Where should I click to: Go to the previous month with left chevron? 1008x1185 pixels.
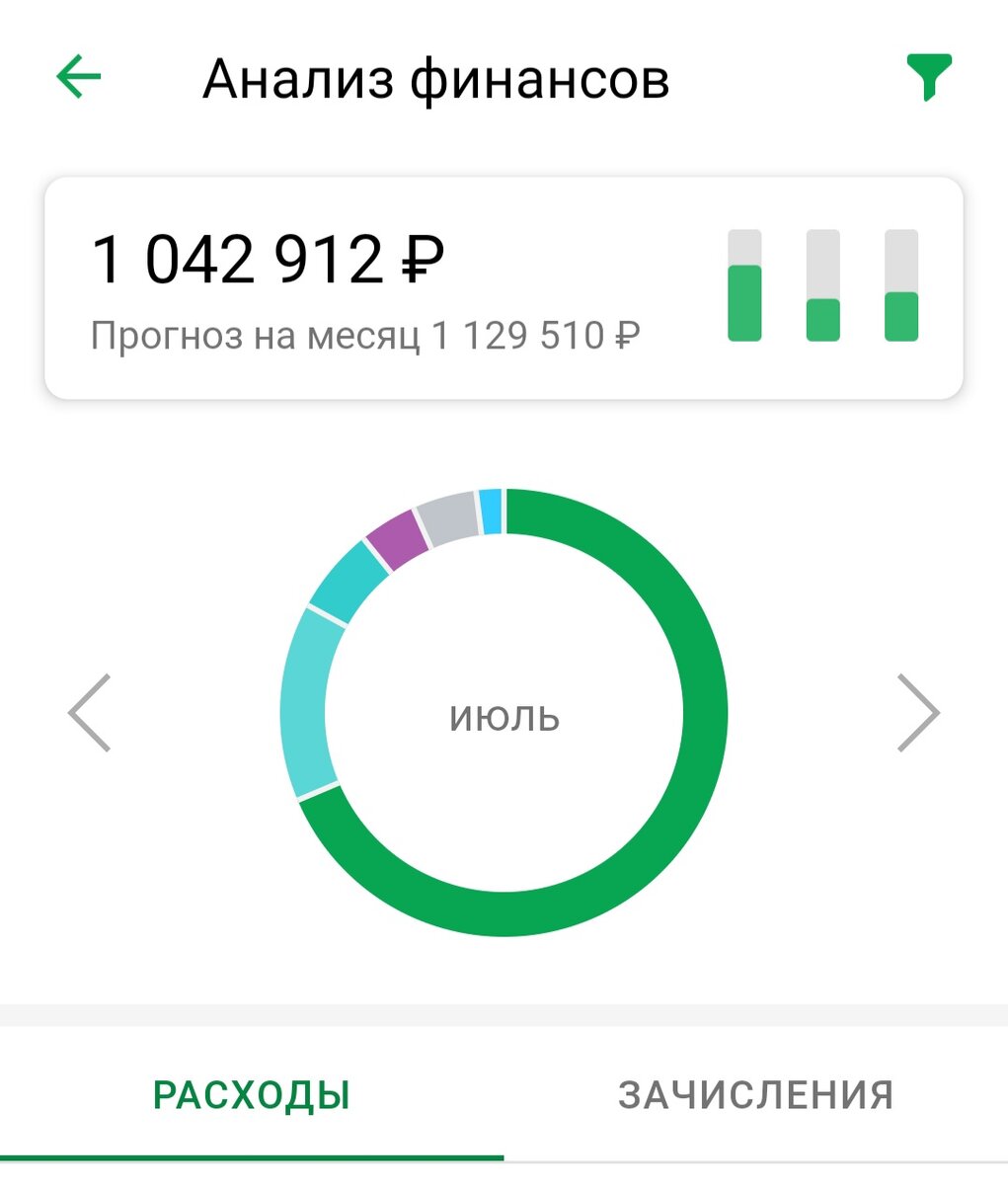87,713
